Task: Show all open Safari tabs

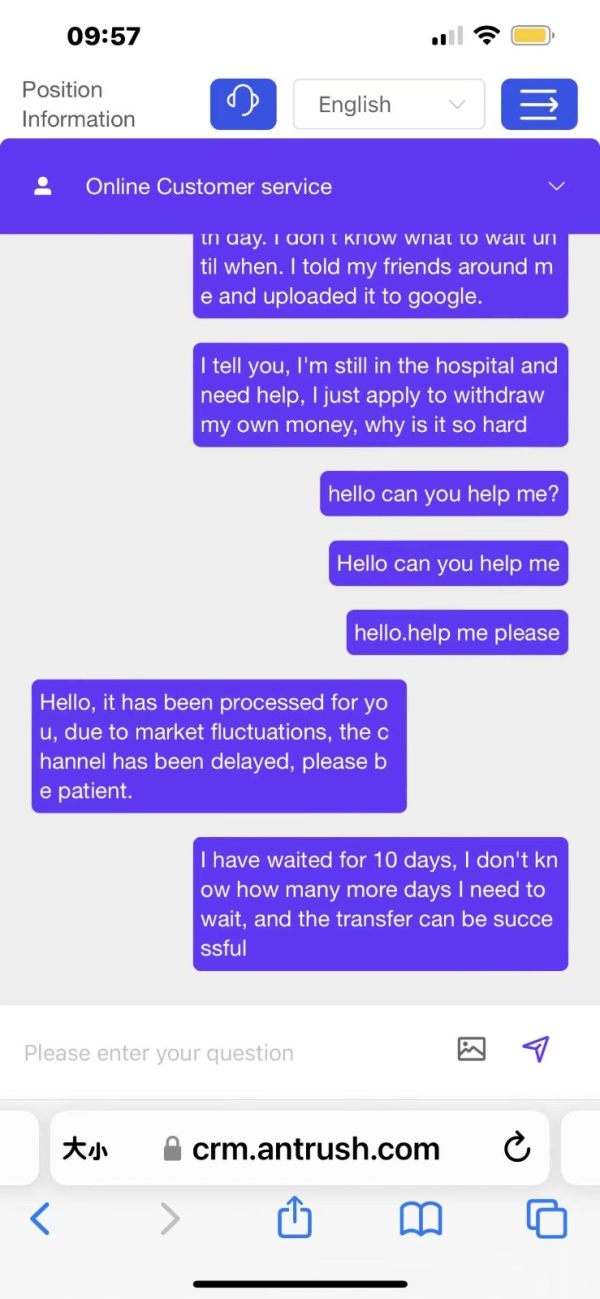Action: pos(546,1219)
